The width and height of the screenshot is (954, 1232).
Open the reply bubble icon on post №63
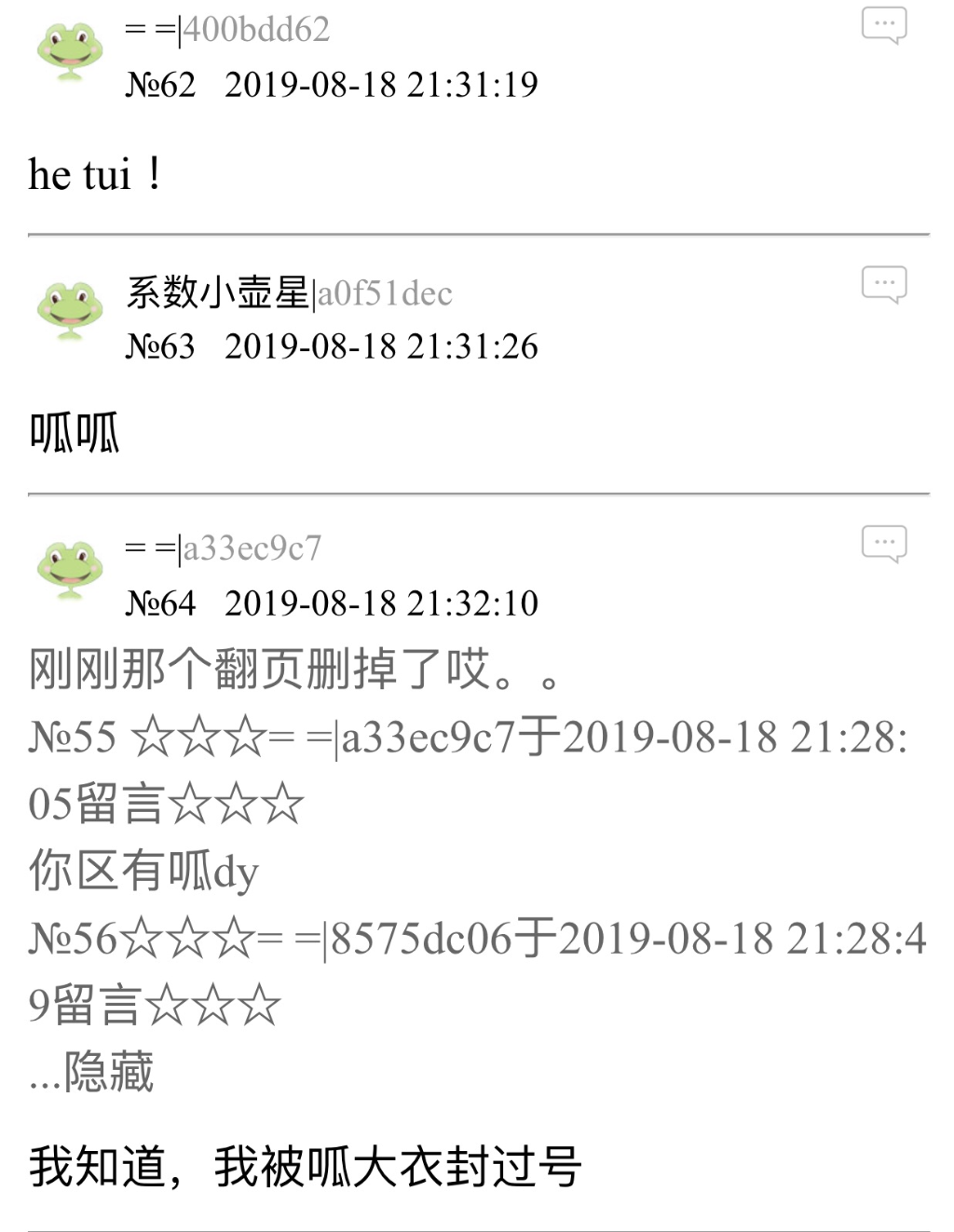tap(885, 284)
